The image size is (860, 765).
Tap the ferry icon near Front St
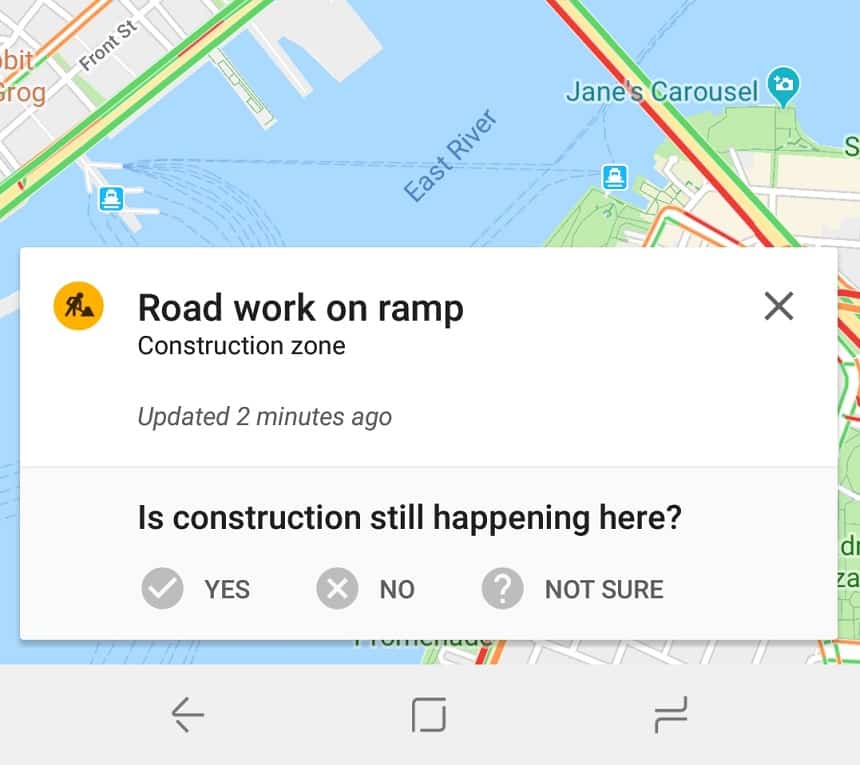pyautogui.click(x=111, y=199)
